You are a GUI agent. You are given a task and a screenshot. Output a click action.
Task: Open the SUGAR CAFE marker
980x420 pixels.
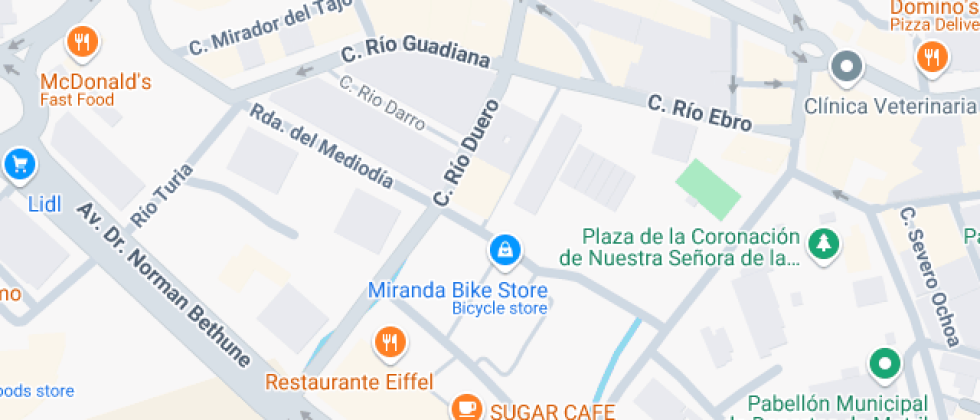(x=465, y=407)
